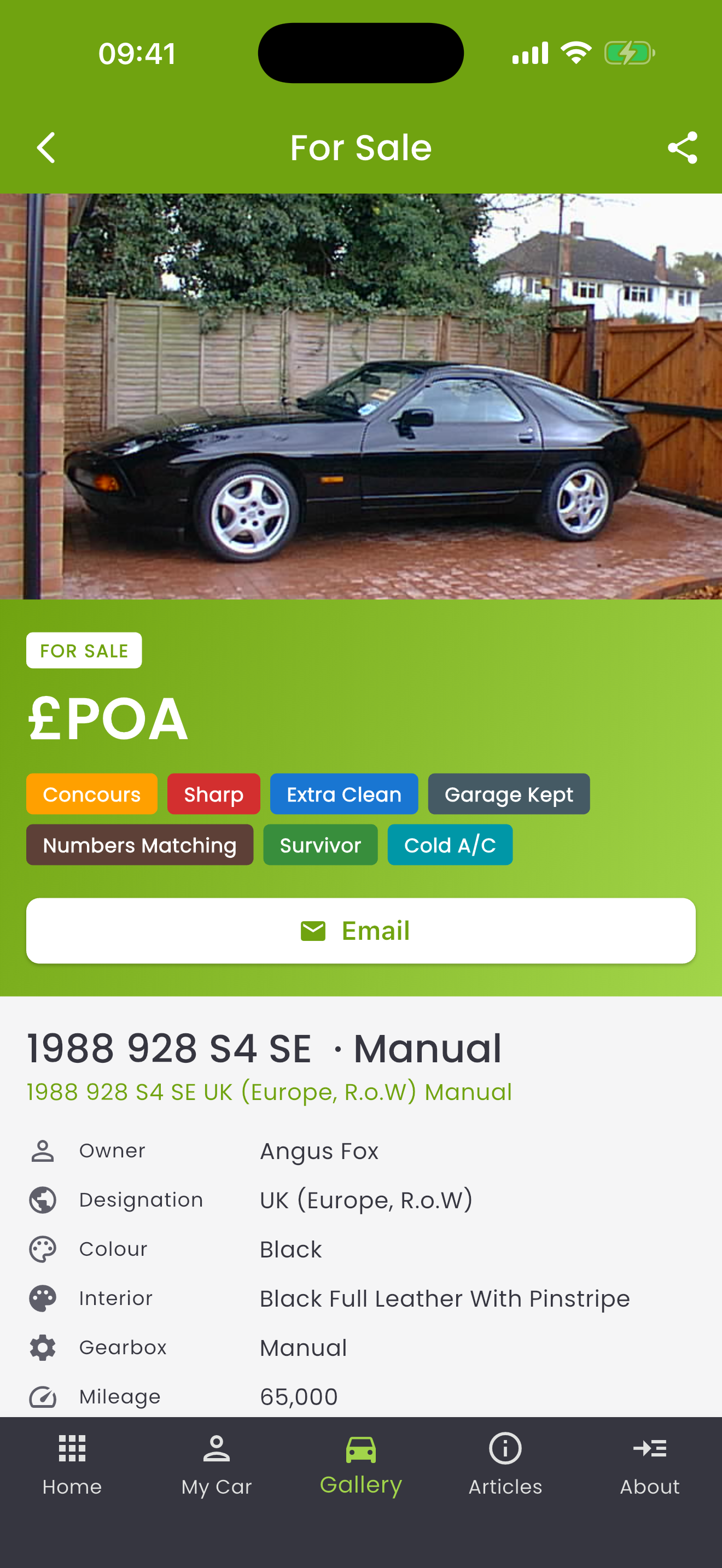Go to the Articles tab
This screenshot has width=722, height=1568.
tap(505, 1465)
